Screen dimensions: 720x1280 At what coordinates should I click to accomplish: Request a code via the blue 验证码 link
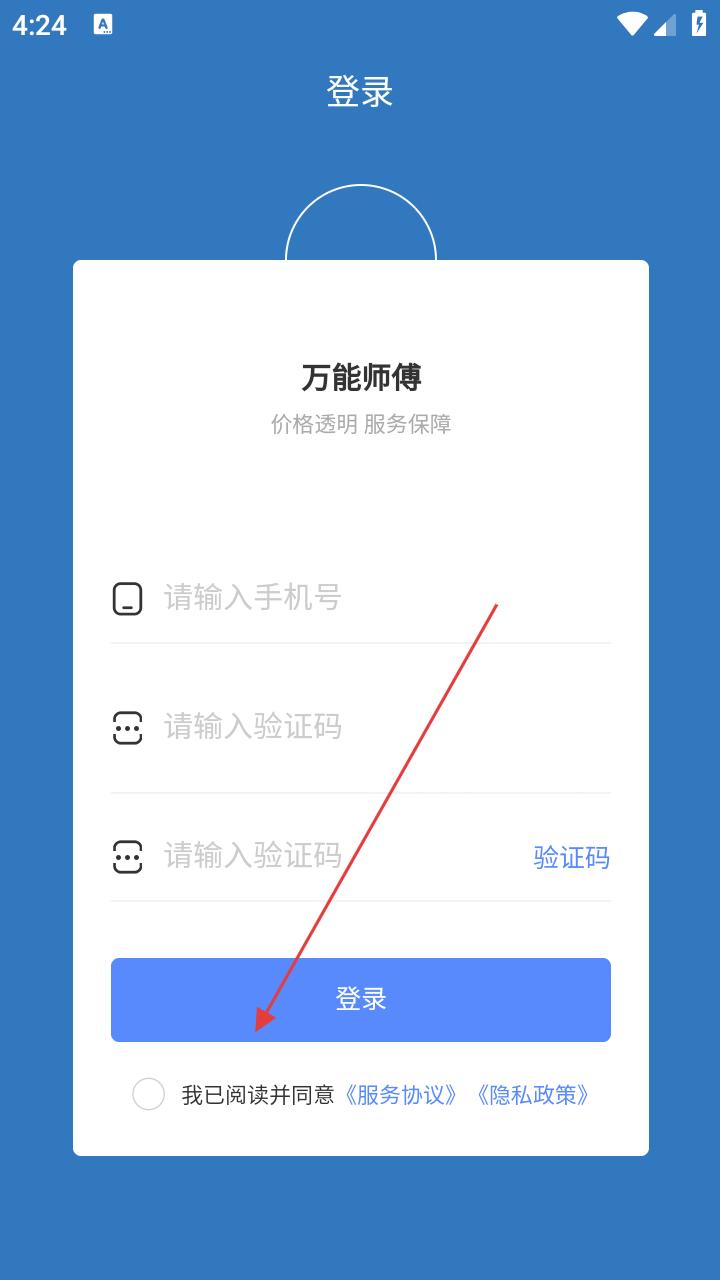tap(571, 857)
